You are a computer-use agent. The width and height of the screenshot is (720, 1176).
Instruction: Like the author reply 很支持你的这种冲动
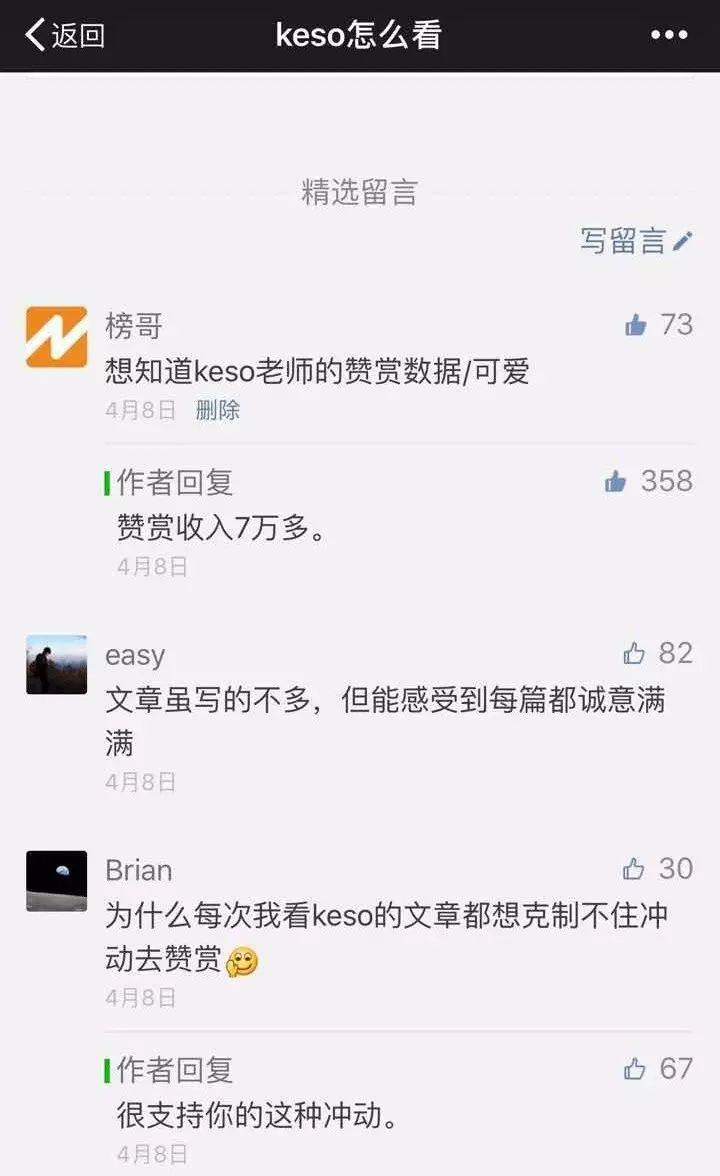click(x=635, y=1069)
